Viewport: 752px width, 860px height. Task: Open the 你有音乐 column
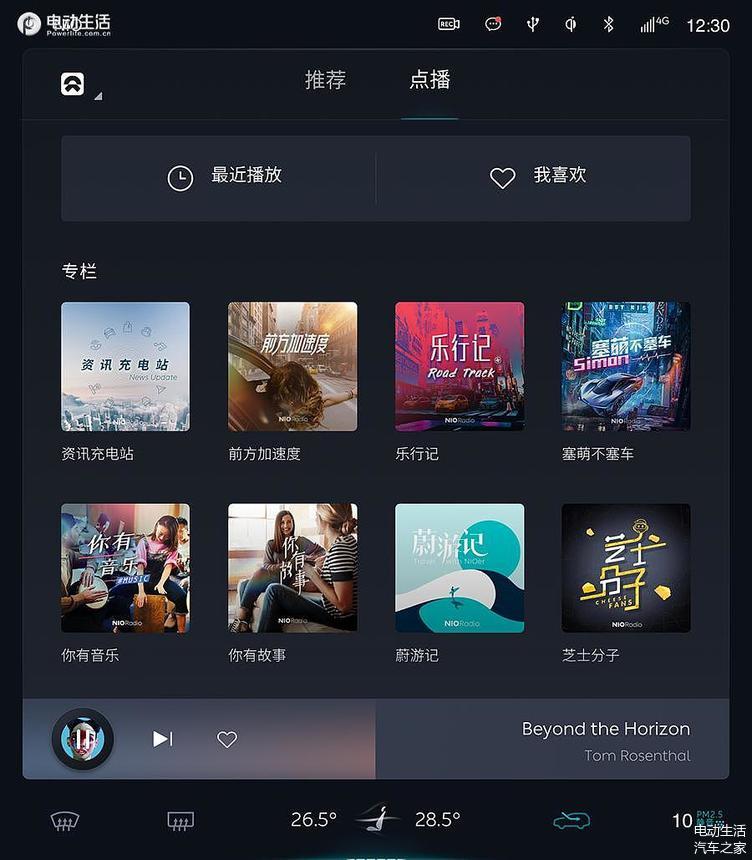click(125, 568)
